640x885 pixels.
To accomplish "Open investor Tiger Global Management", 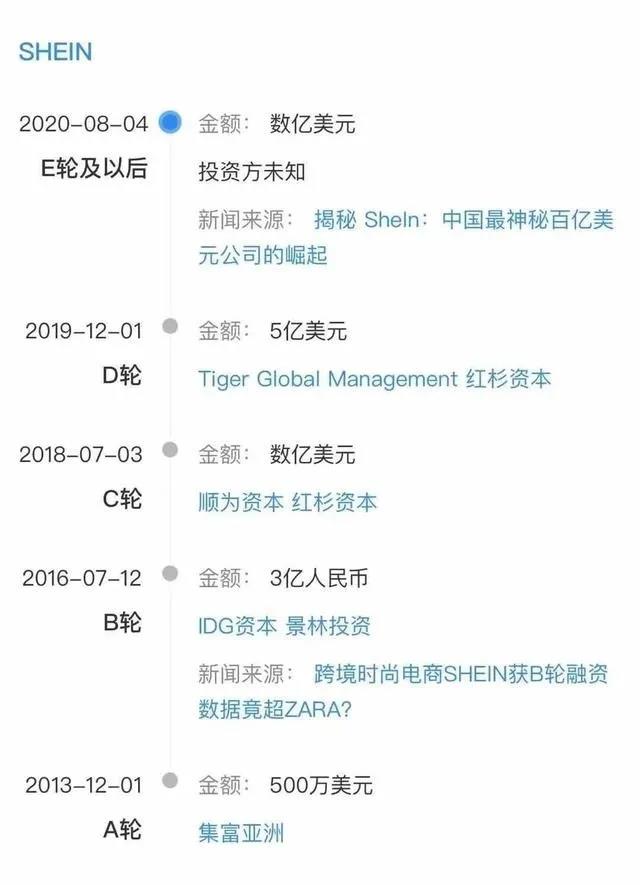I will [x=327, y=379].
